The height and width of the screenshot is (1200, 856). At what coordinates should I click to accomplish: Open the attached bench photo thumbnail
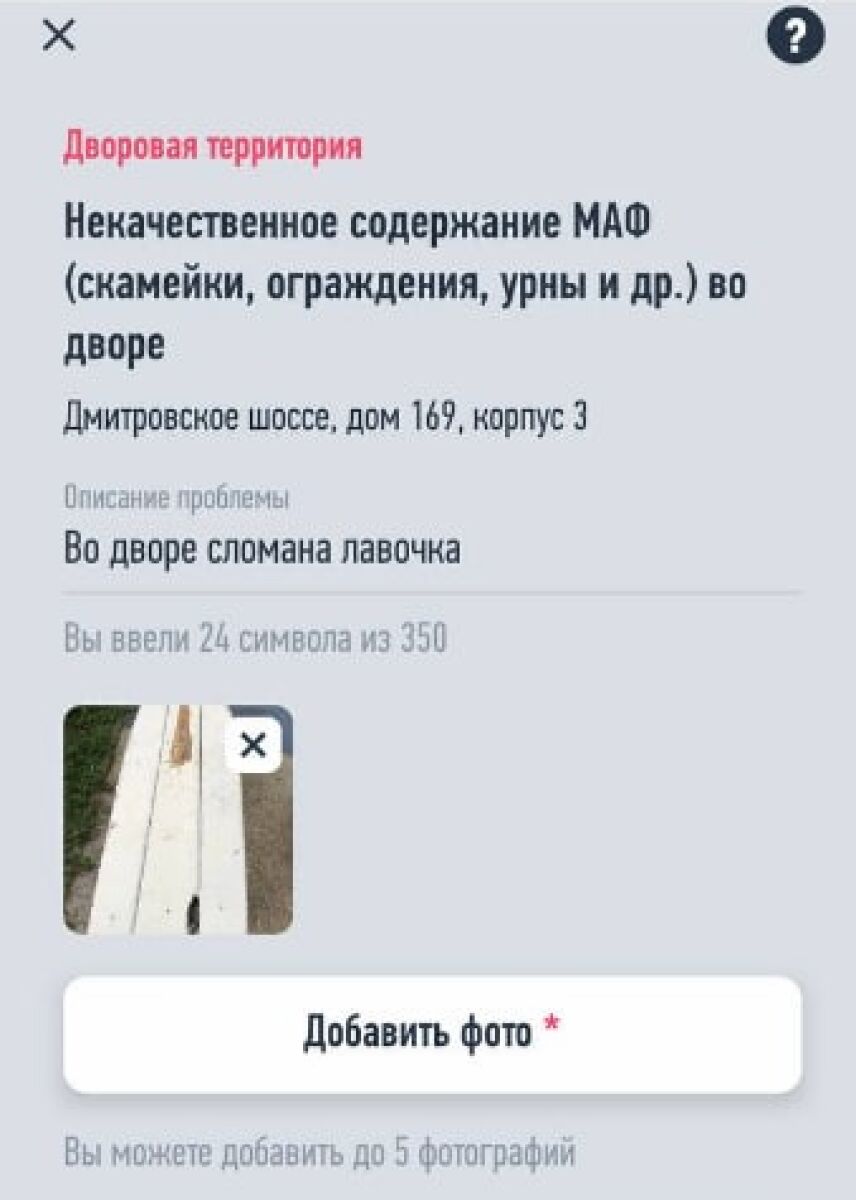point(150,840)
